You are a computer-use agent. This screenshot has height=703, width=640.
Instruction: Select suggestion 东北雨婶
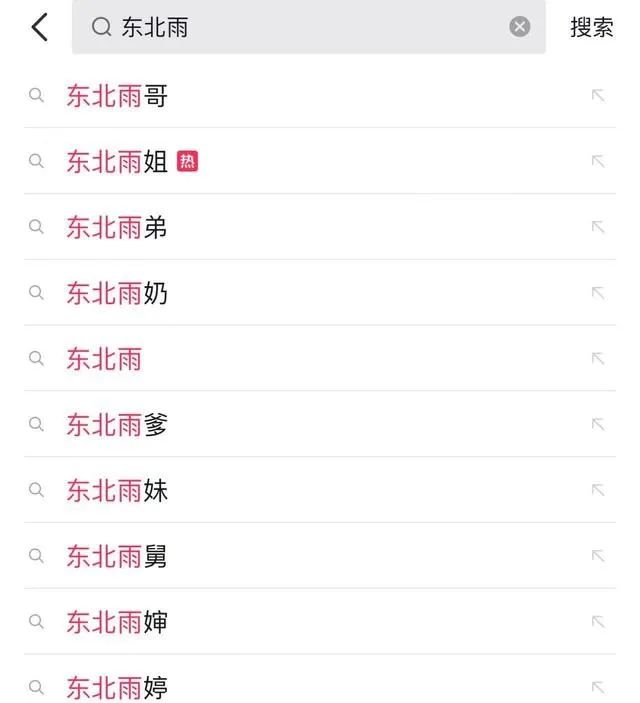[117, 622]
